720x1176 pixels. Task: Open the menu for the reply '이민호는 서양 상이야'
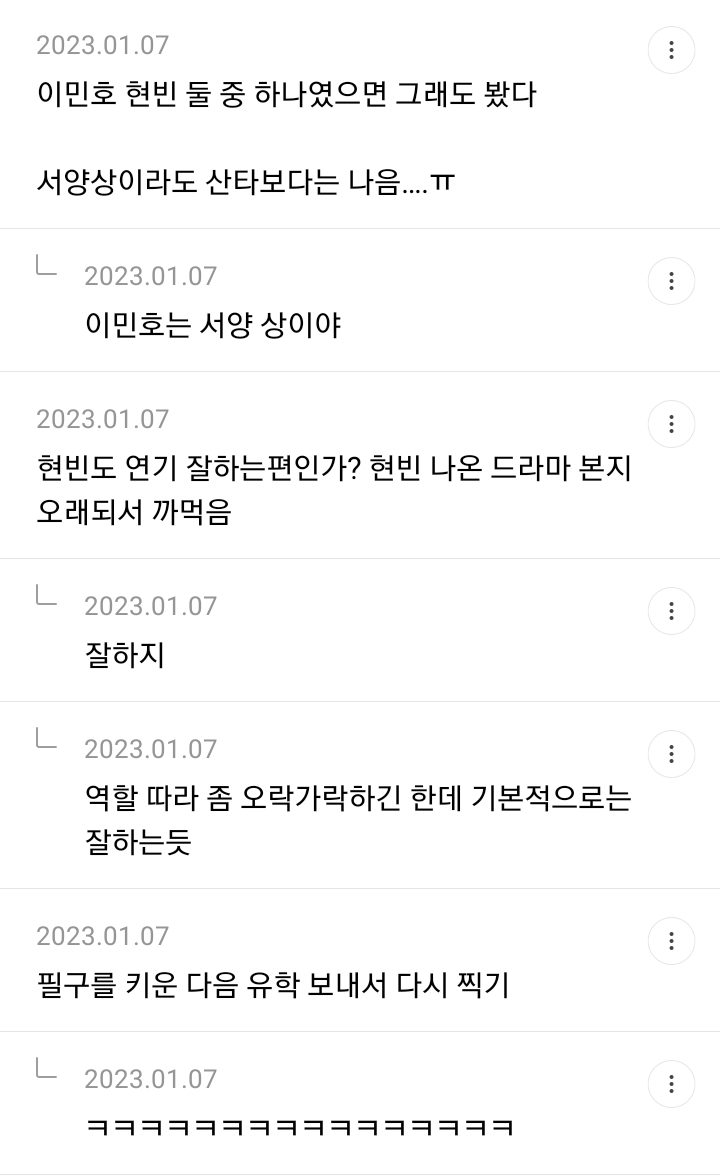pyautogui.click(x=671, y=281)
